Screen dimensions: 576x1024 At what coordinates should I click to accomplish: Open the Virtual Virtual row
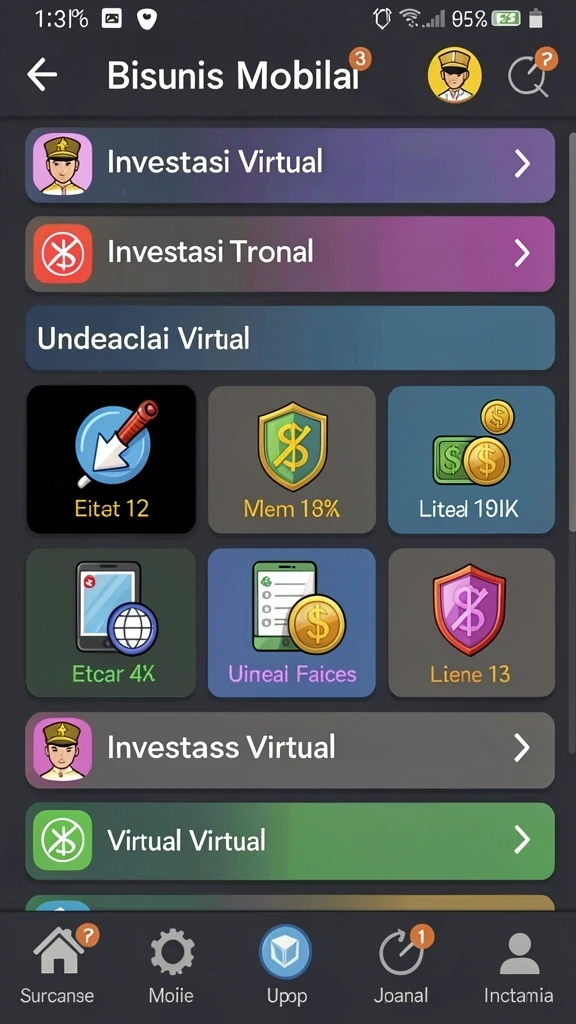pos(290,841)
